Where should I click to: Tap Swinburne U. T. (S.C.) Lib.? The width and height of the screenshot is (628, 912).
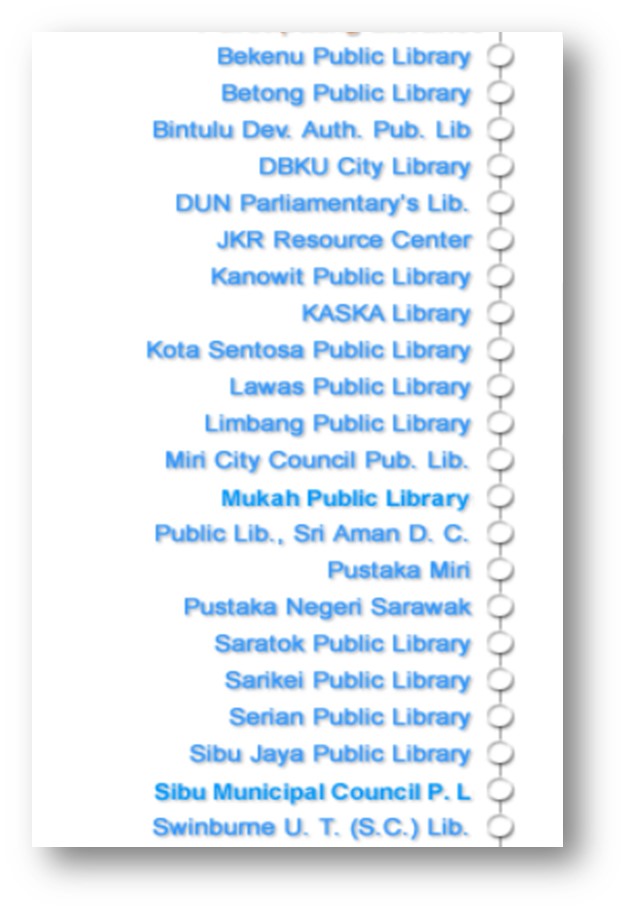click(x=310, y=828)
